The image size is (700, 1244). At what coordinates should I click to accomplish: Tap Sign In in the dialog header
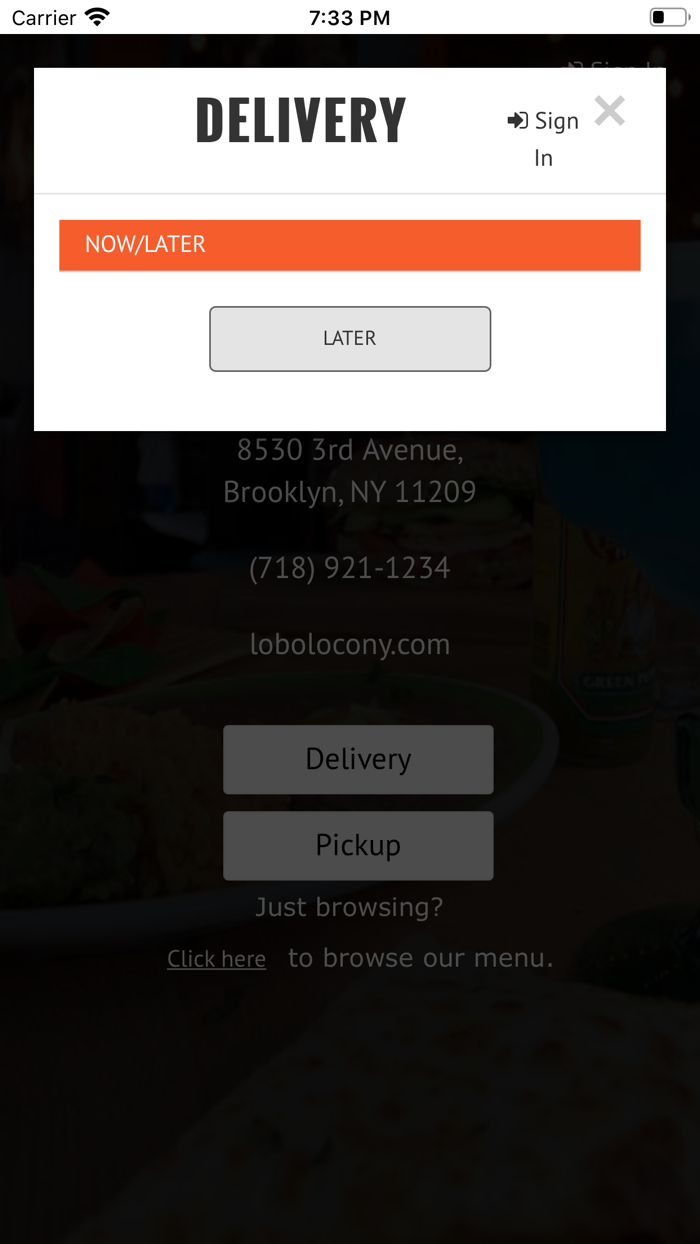[x=544, y=139]
